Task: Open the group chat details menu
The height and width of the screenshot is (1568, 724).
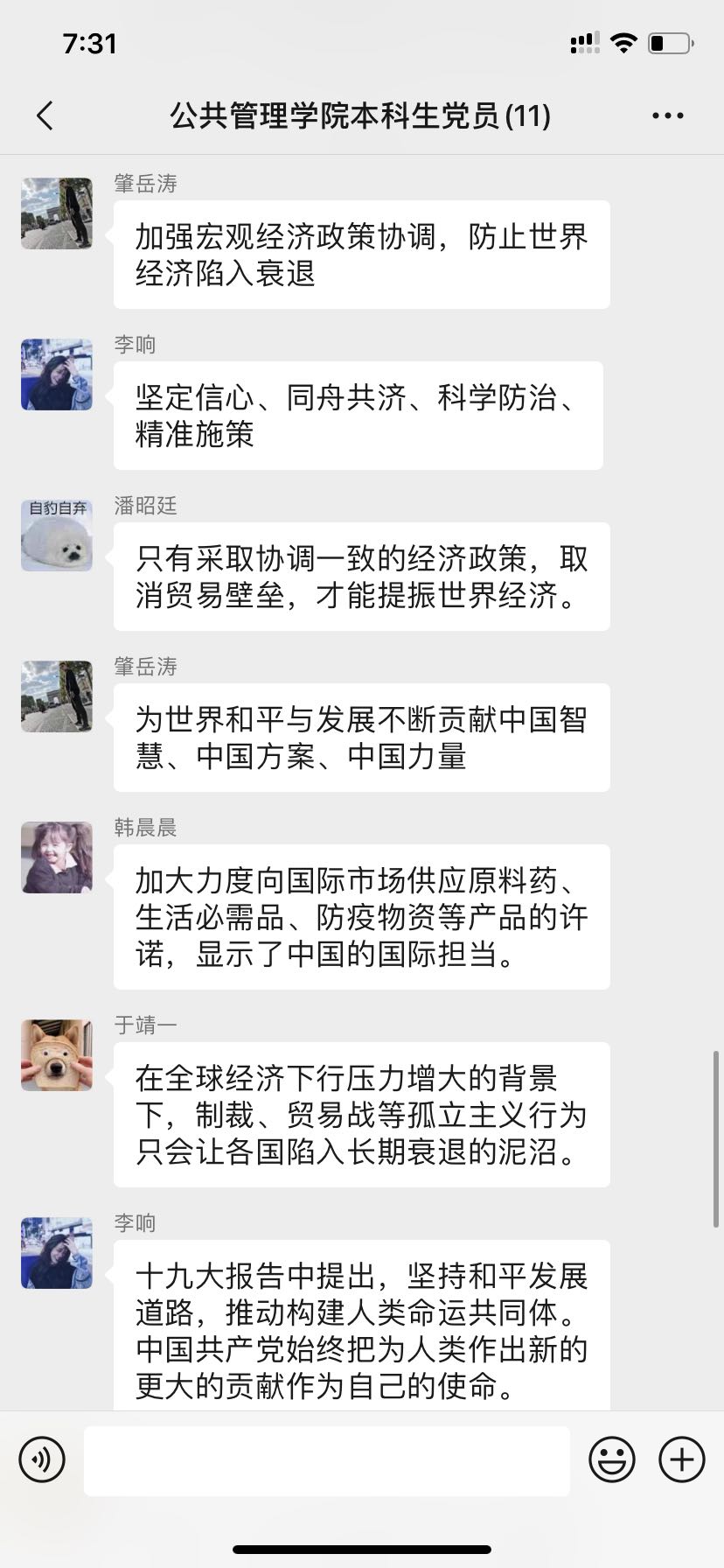Action: click(667, 115)
